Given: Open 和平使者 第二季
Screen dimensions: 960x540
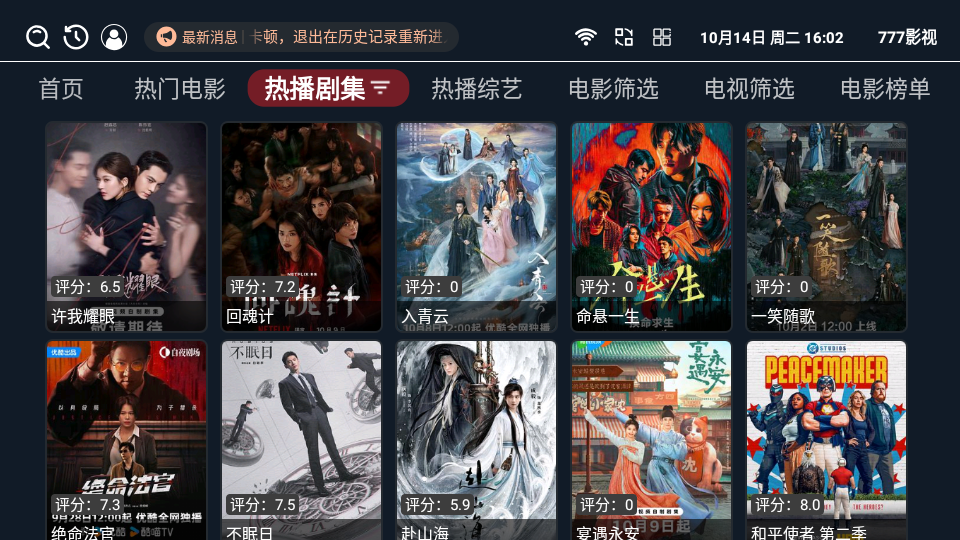Looking at the screenshot, I should click(826, 440).
